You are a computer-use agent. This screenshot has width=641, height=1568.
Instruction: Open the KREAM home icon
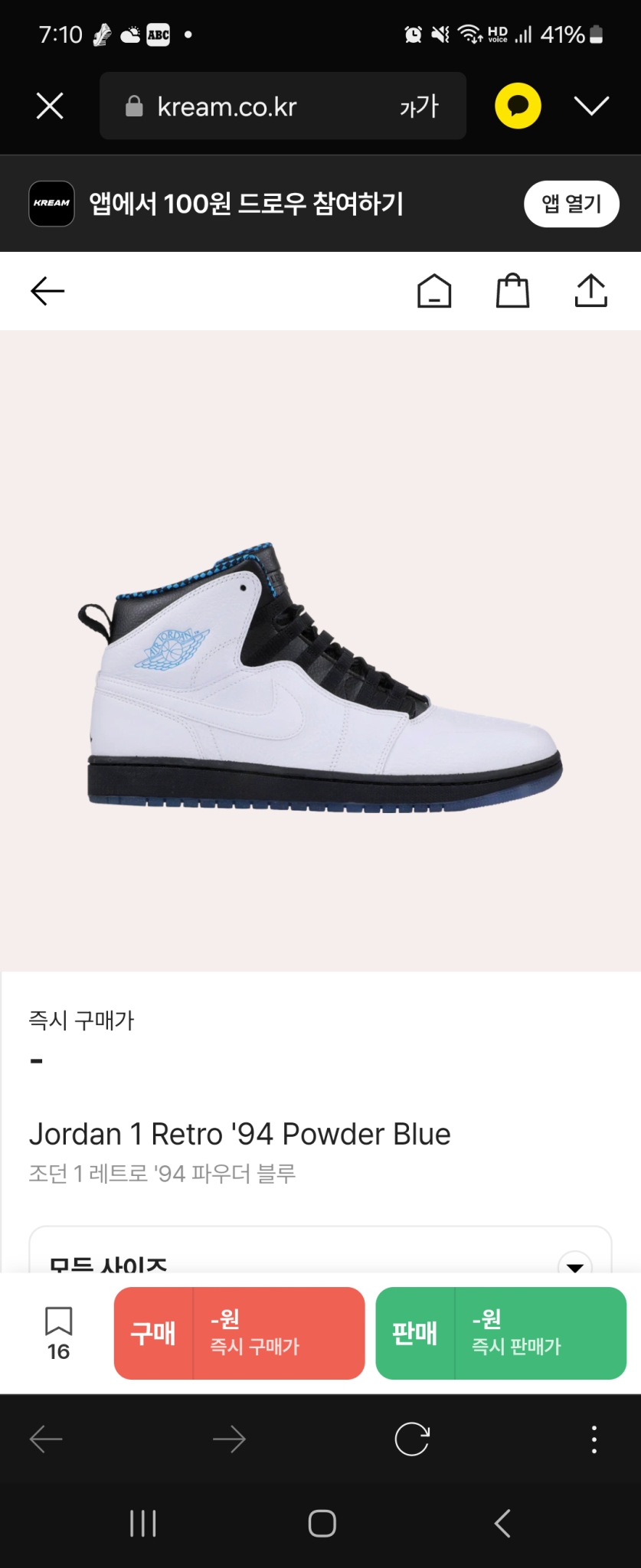point(434,291)
